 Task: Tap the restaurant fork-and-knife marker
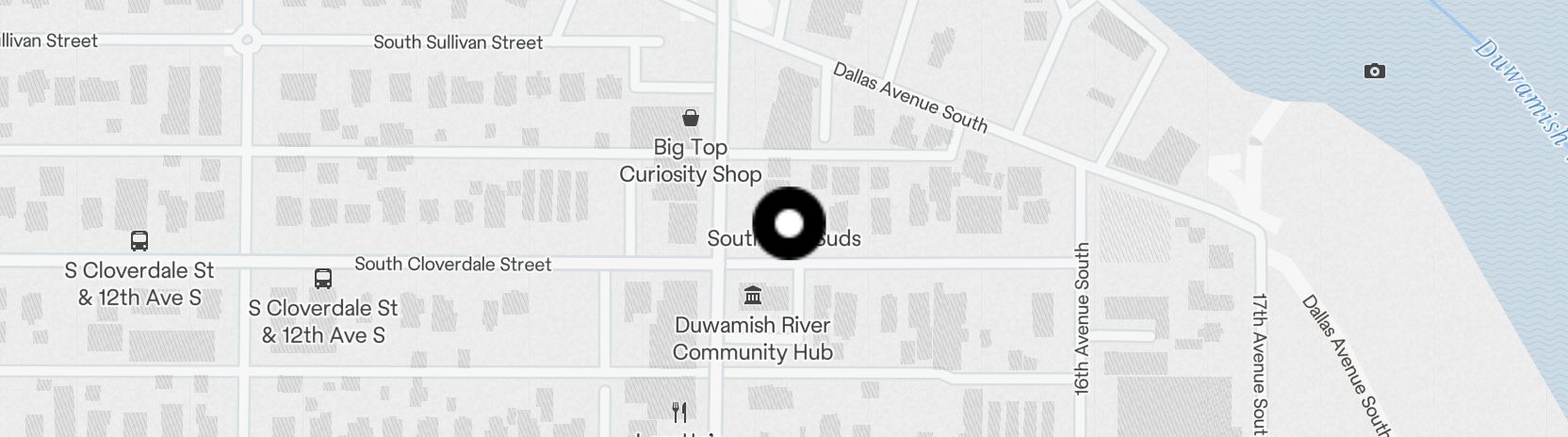click(x=679, y=412)
